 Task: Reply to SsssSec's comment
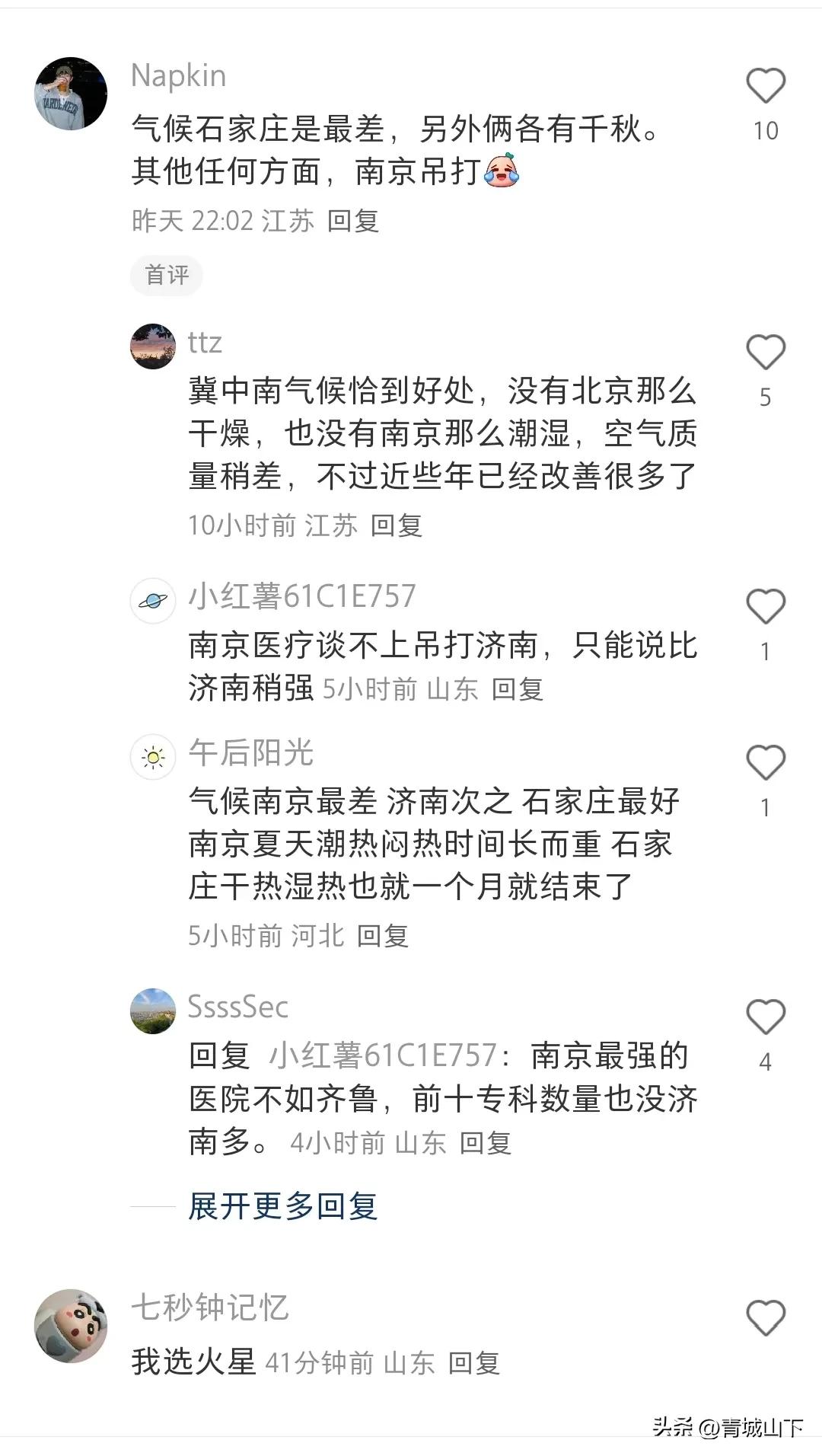click(x=485, y=1143)
